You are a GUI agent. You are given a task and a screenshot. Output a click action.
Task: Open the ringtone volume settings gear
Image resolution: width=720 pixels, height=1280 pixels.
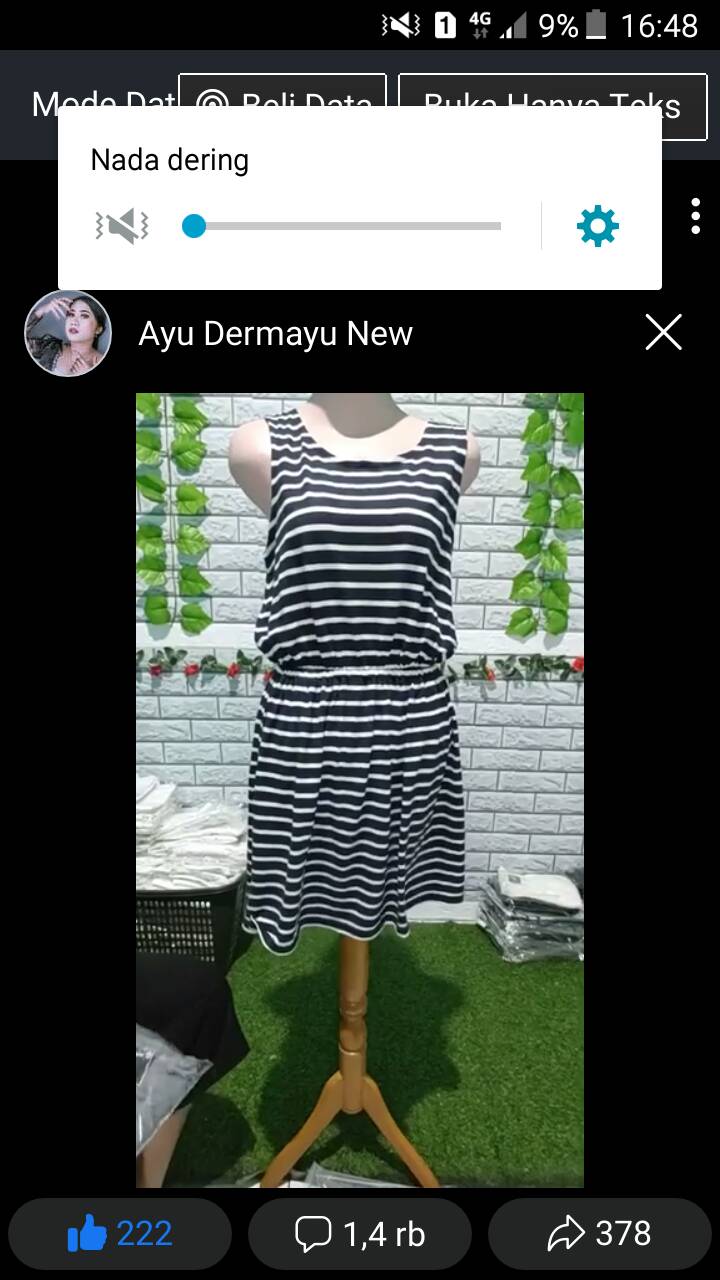(598, 226)
